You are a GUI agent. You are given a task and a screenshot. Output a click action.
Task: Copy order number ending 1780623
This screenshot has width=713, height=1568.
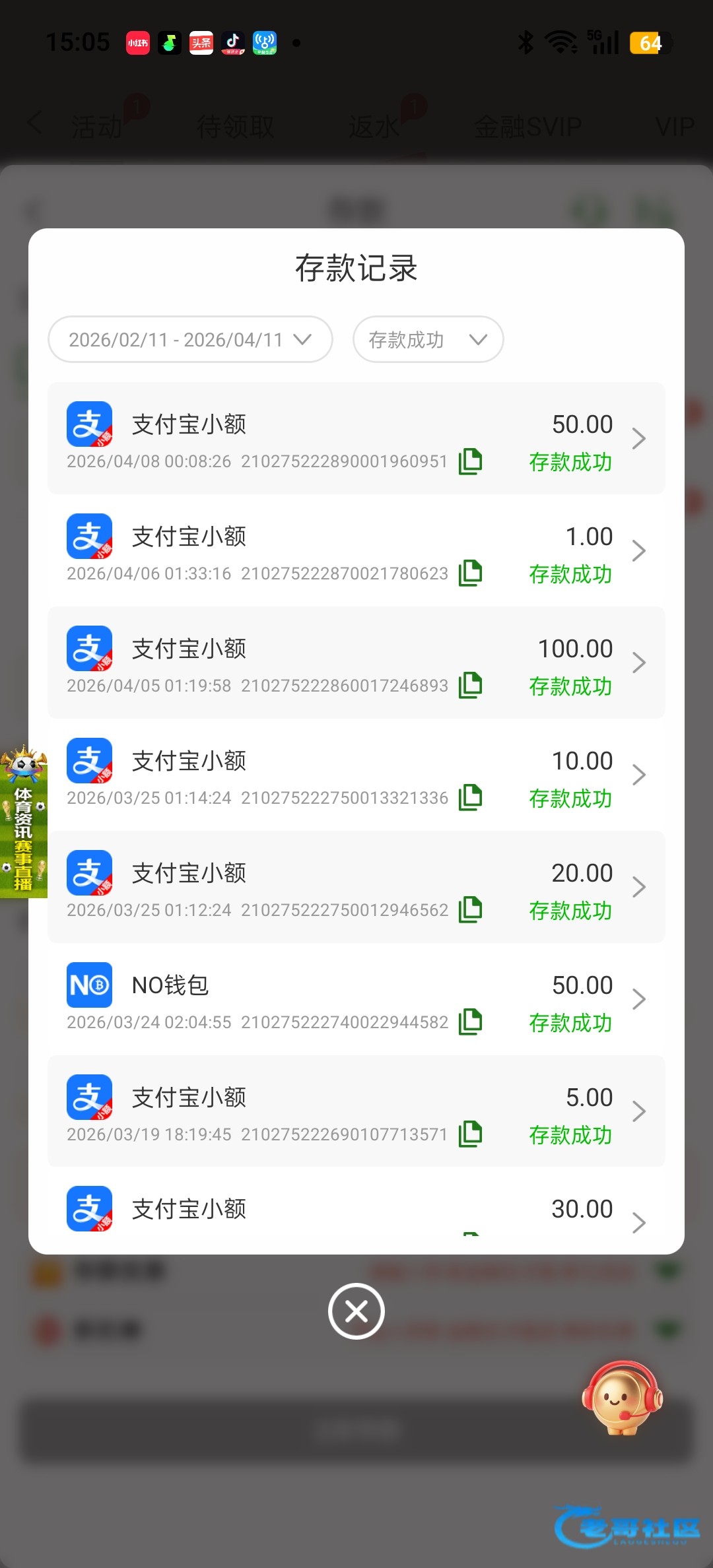[x=471, y=573]
